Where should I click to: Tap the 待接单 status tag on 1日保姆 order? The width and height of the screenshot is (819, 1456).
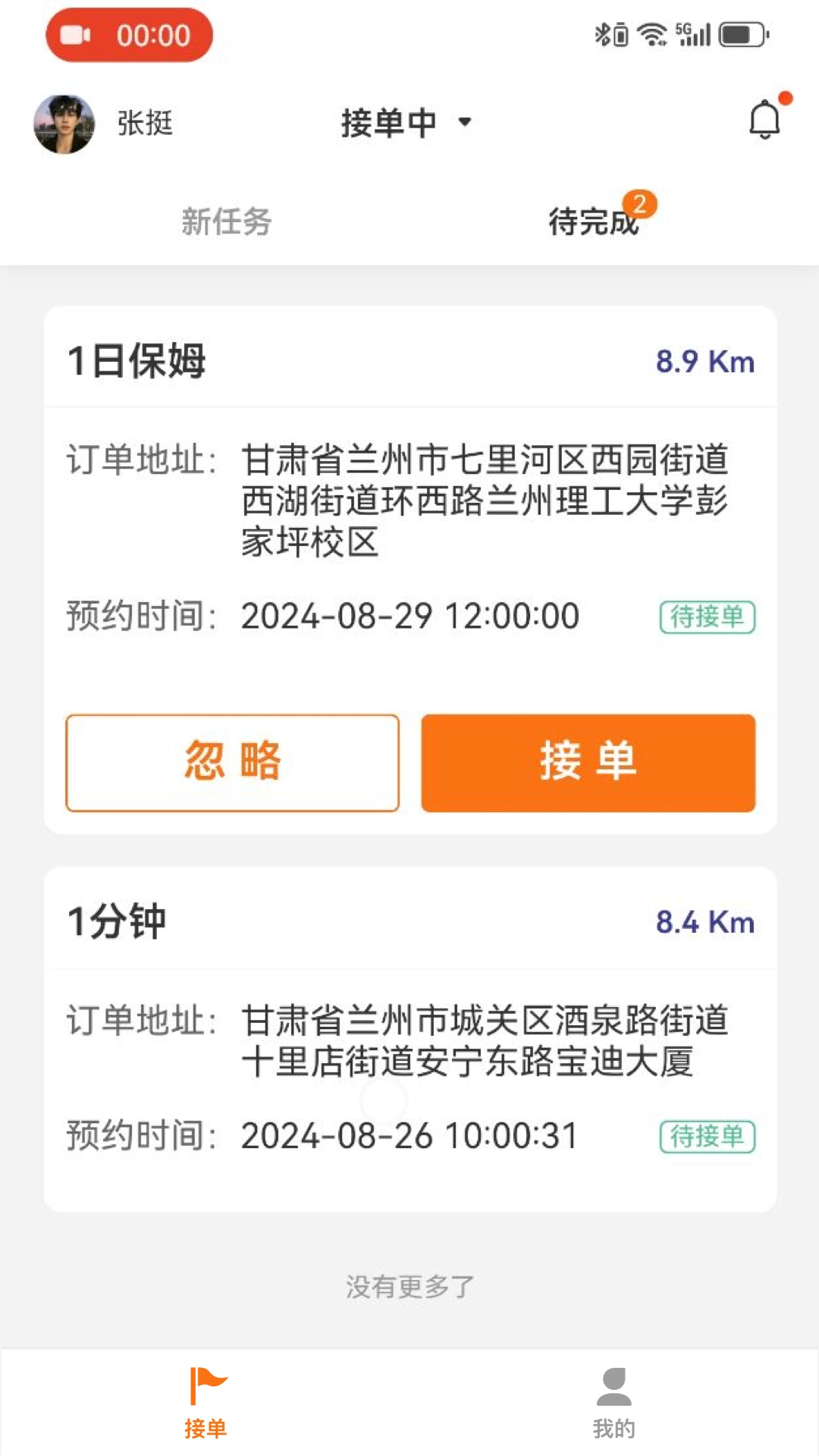pos(707,617)
